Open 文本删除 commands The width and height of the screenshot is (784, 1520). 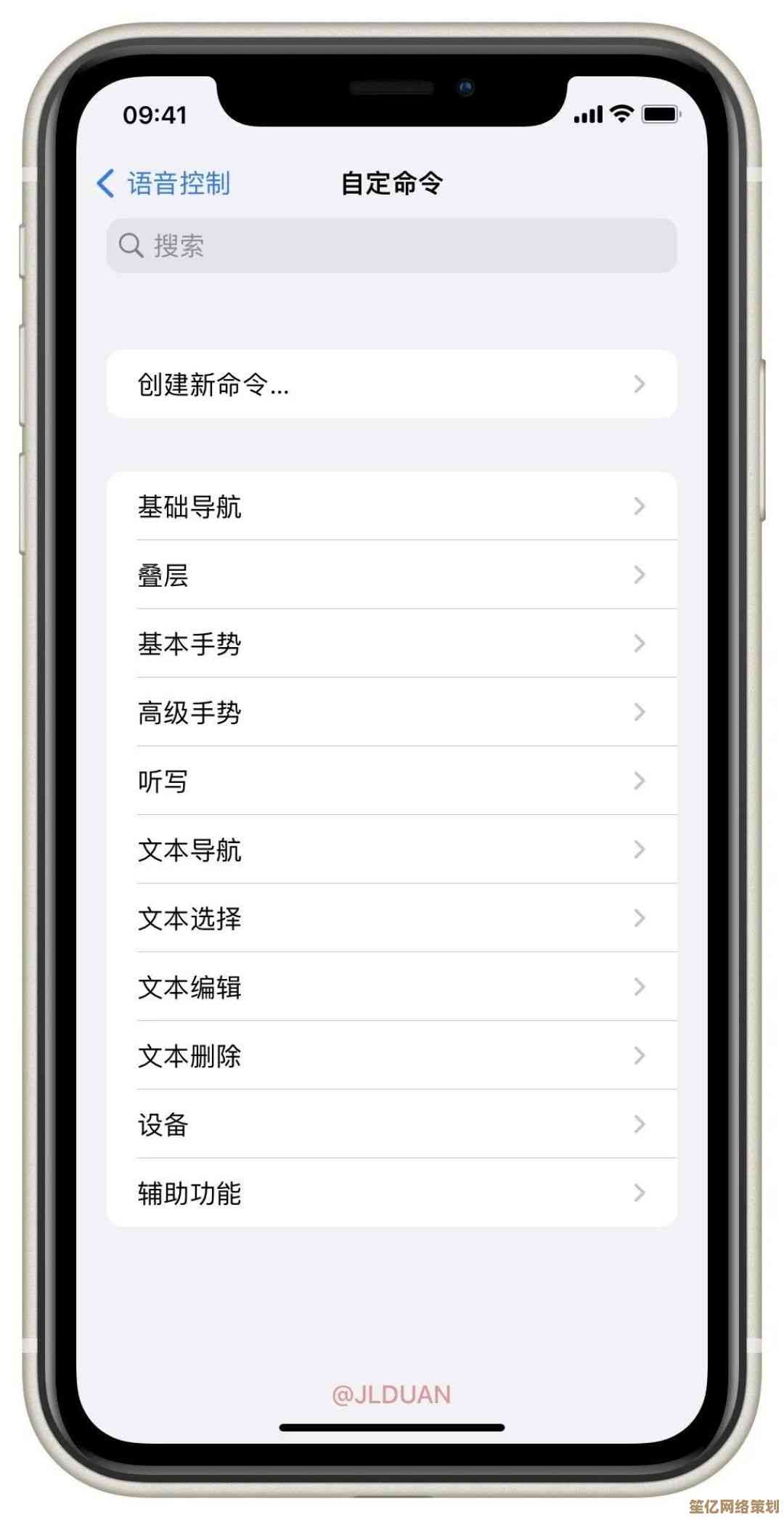click(x=392, y=1056)
